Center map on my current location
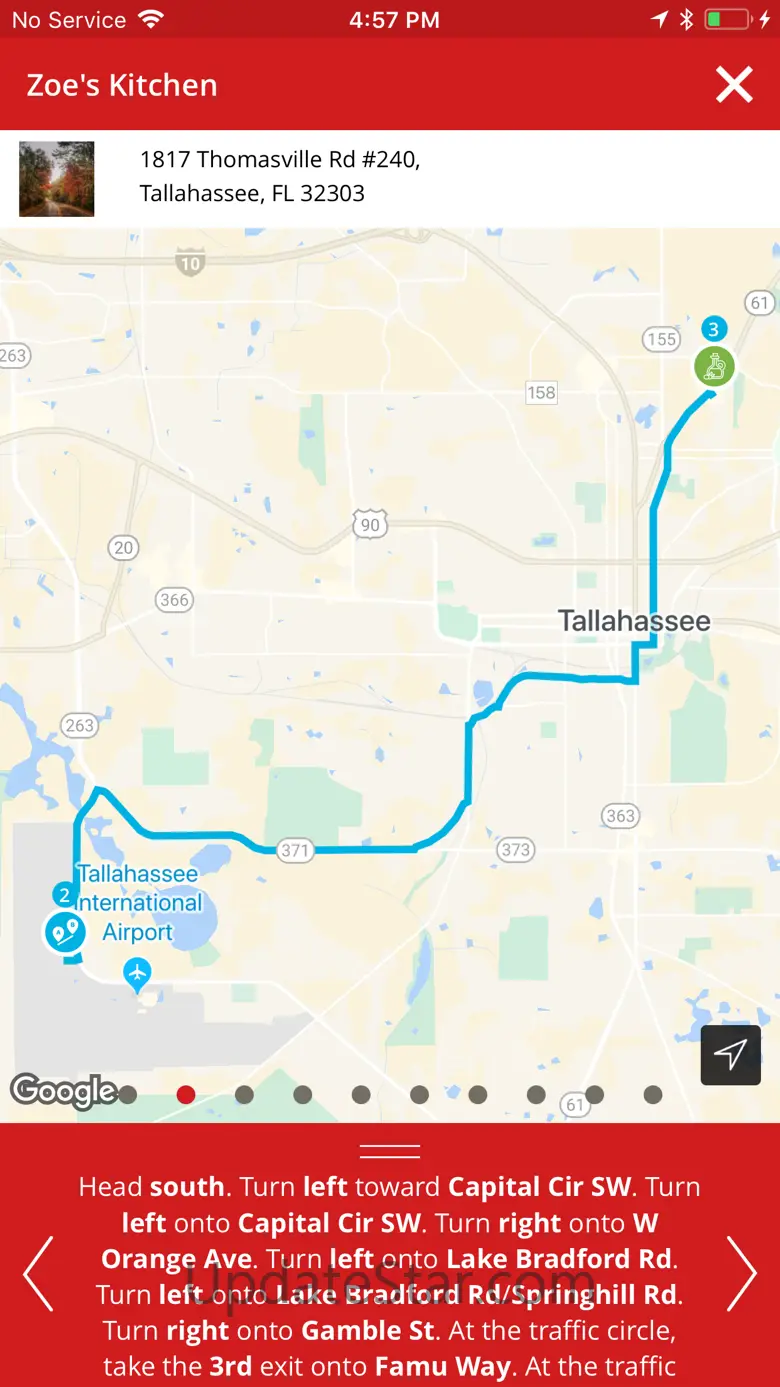Viewport: 780px width, 1387px height. pyautogui.click(x=730, y=1054)
